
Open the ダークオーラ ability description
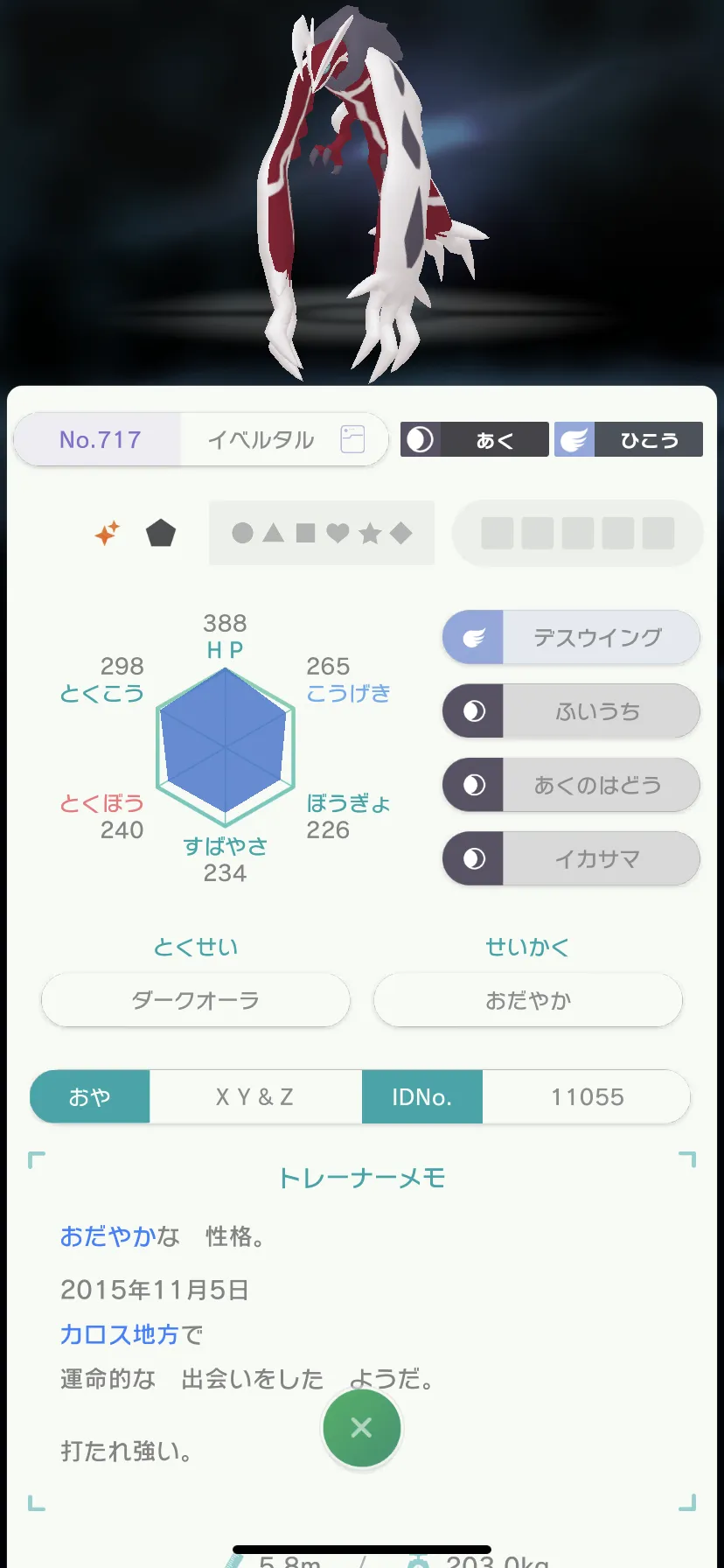[196, 1000]
